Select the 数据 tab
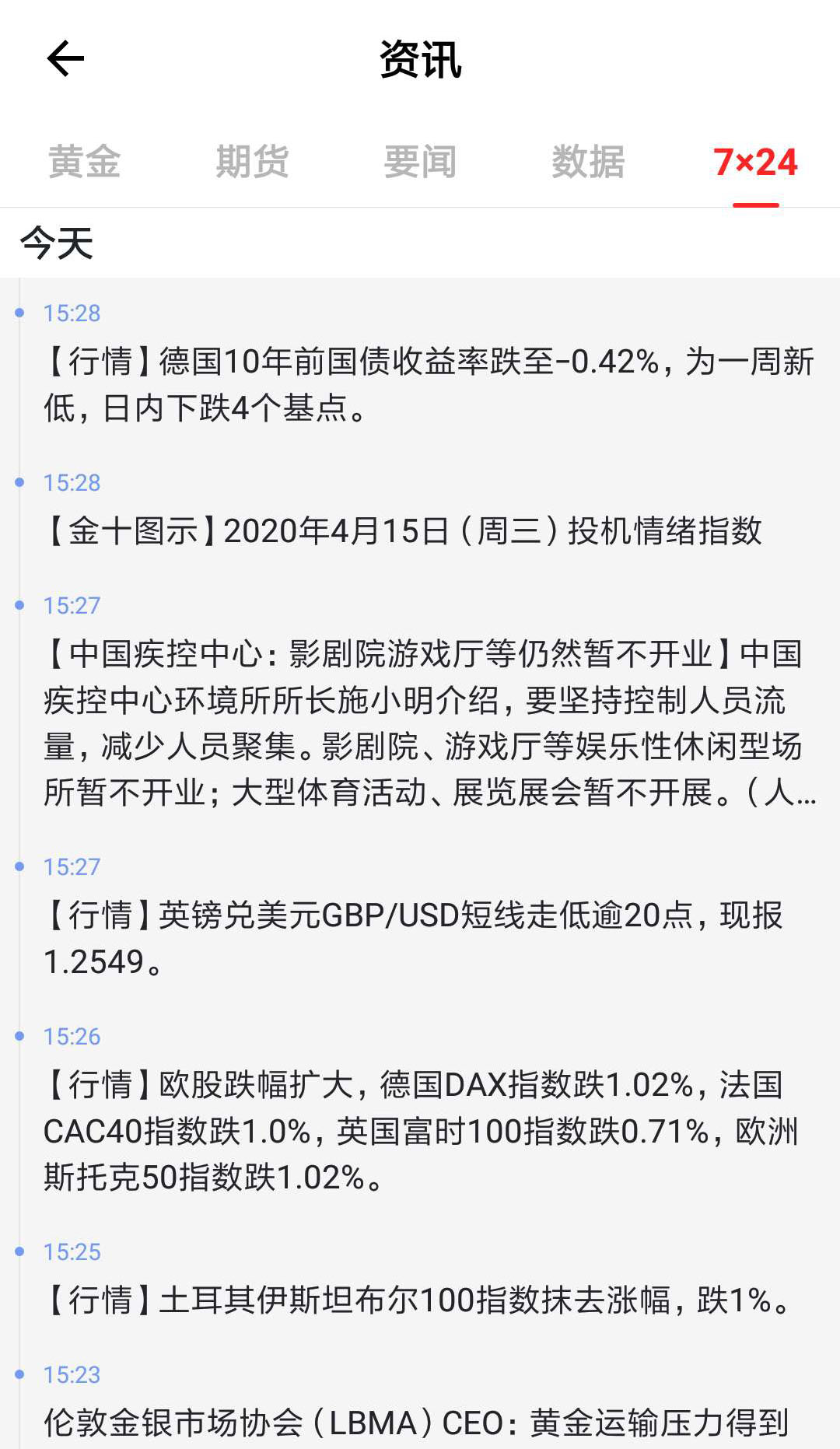This screenshot has height=1449, width=840. [588, 162]
